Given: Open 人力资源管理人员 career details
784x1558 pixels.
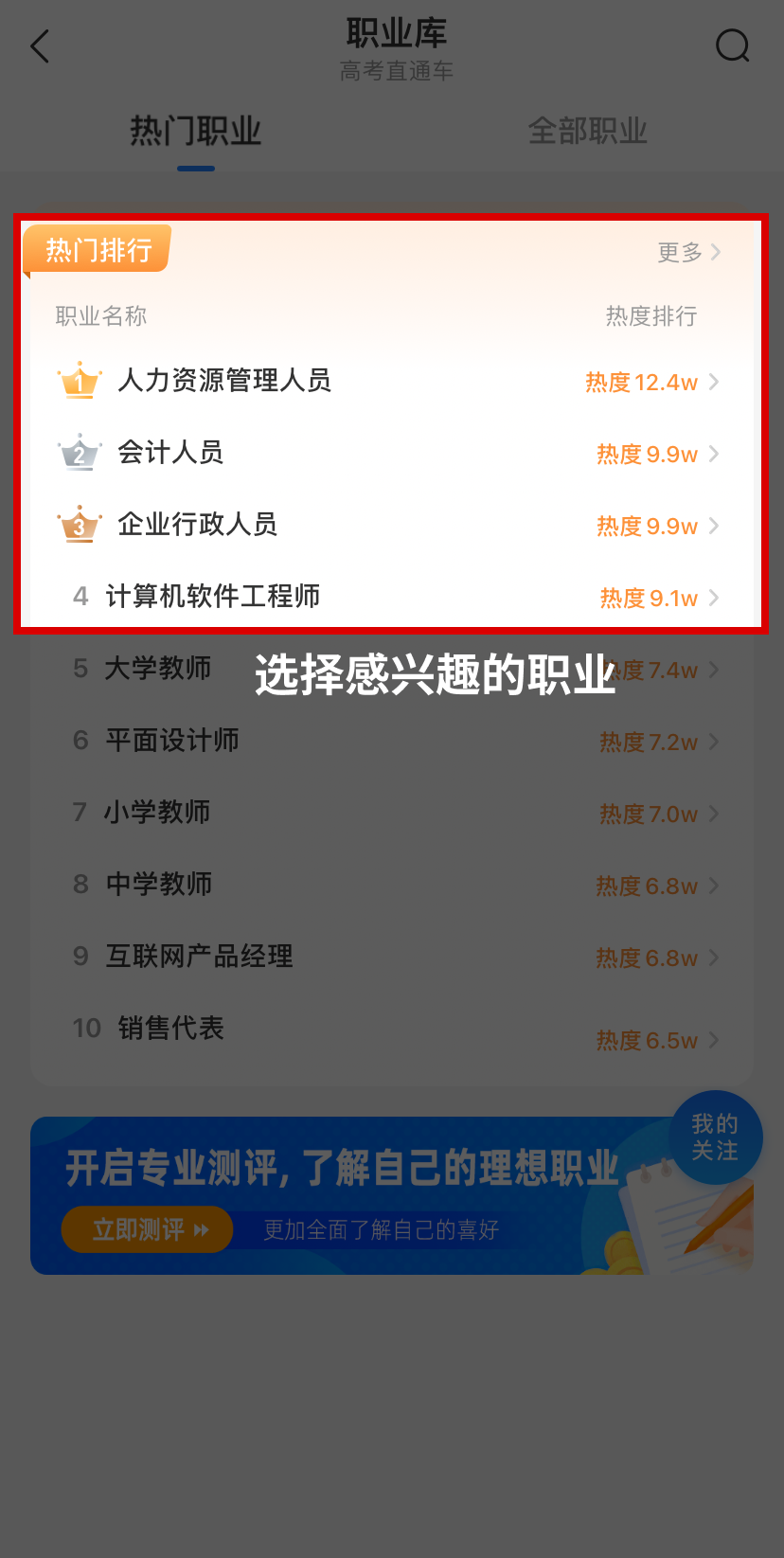Looking at the screenshot, I should [224, 381].
